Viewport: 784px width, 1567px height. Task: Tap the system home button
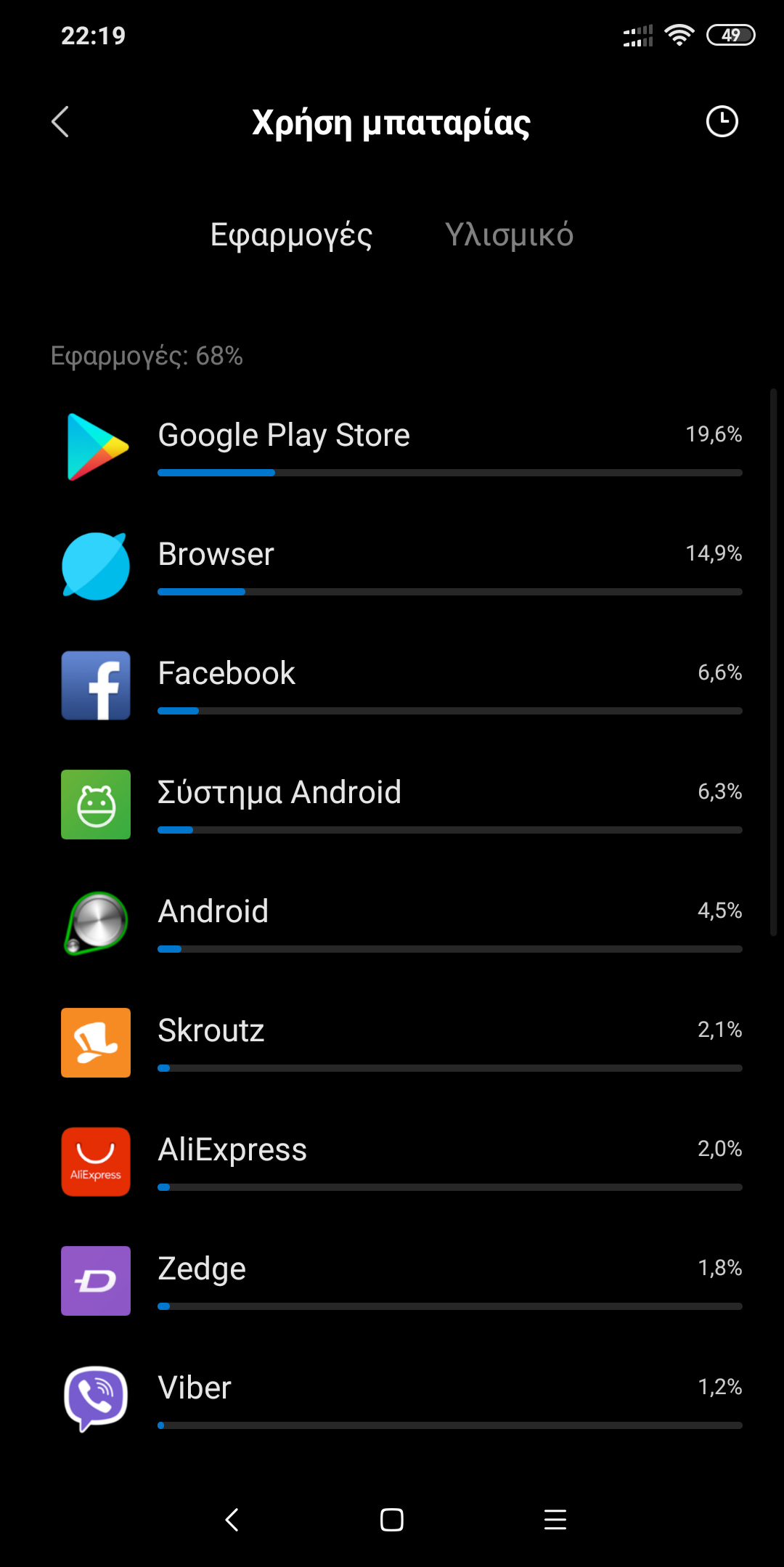392,1520
